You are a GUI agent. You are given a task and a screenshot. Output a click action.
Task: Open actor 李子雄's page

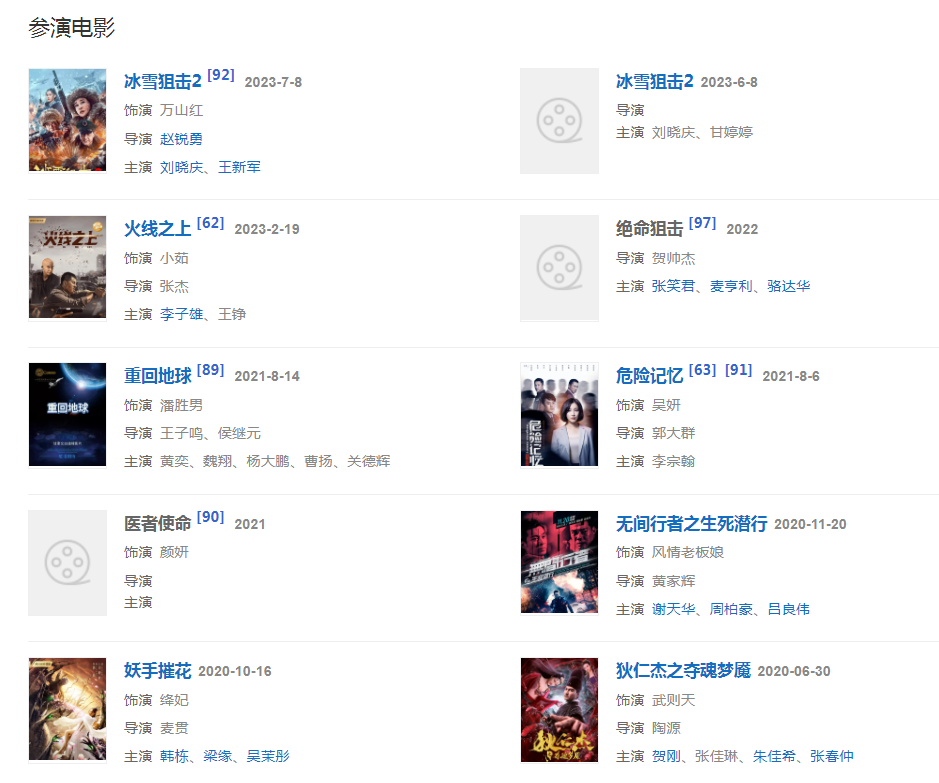click(x=181, y=314)
